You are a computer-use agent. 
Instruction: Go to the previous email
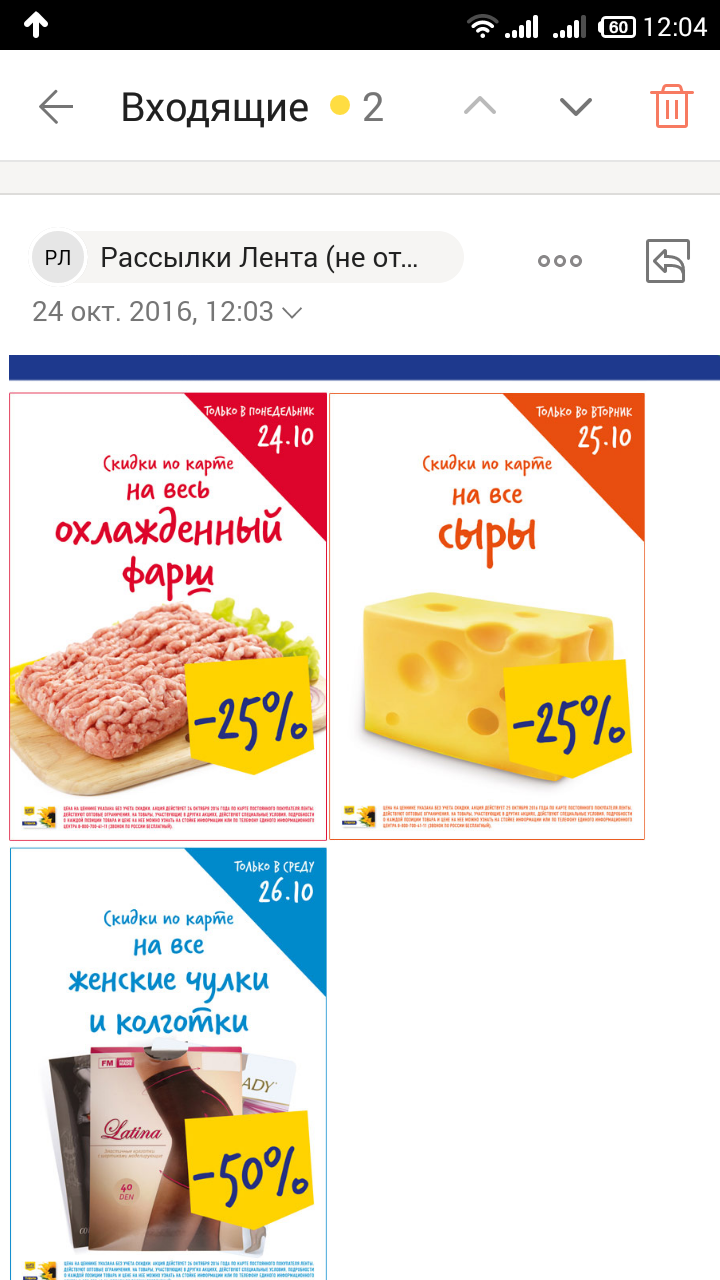point(480,106)
